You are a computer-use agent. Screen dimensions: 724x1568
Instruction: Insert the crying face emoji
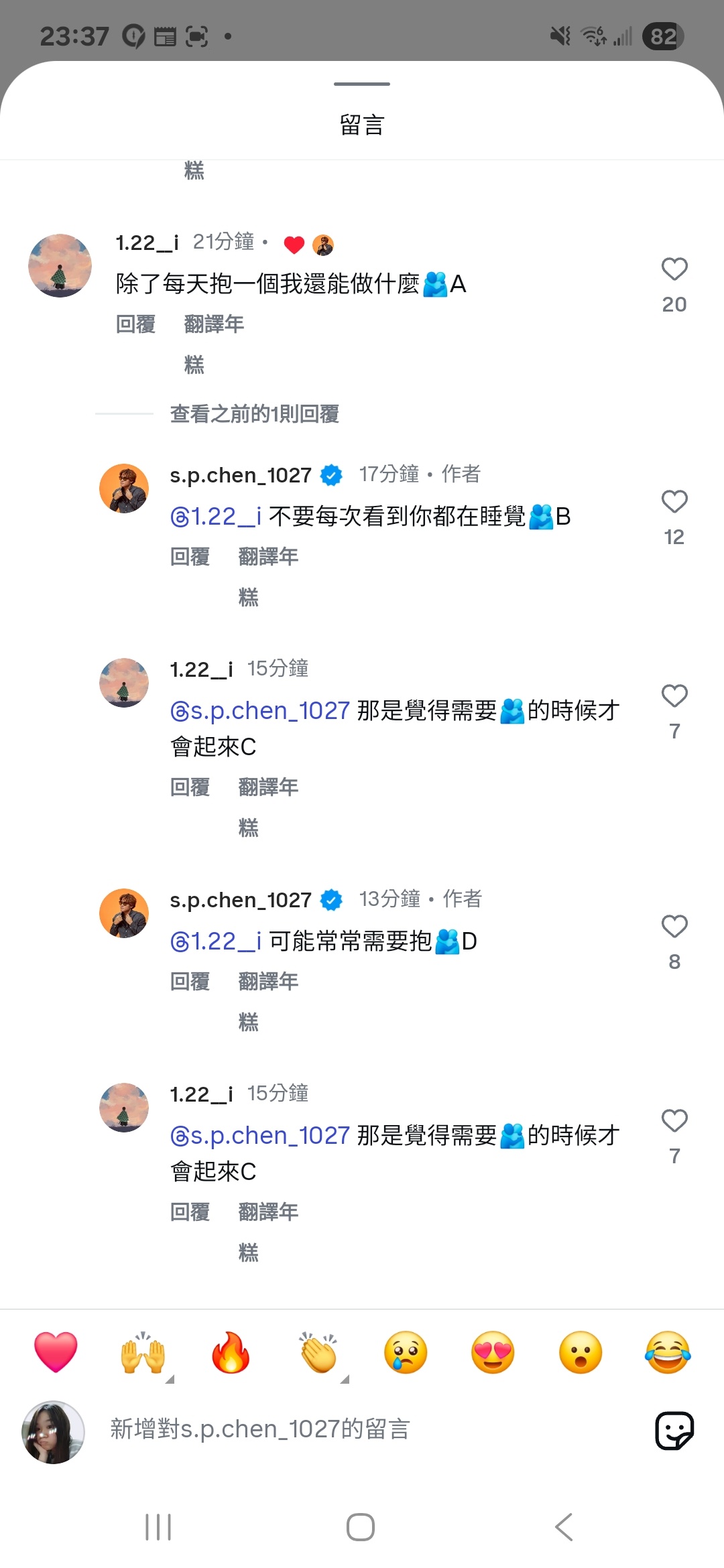click(406, 1352)
